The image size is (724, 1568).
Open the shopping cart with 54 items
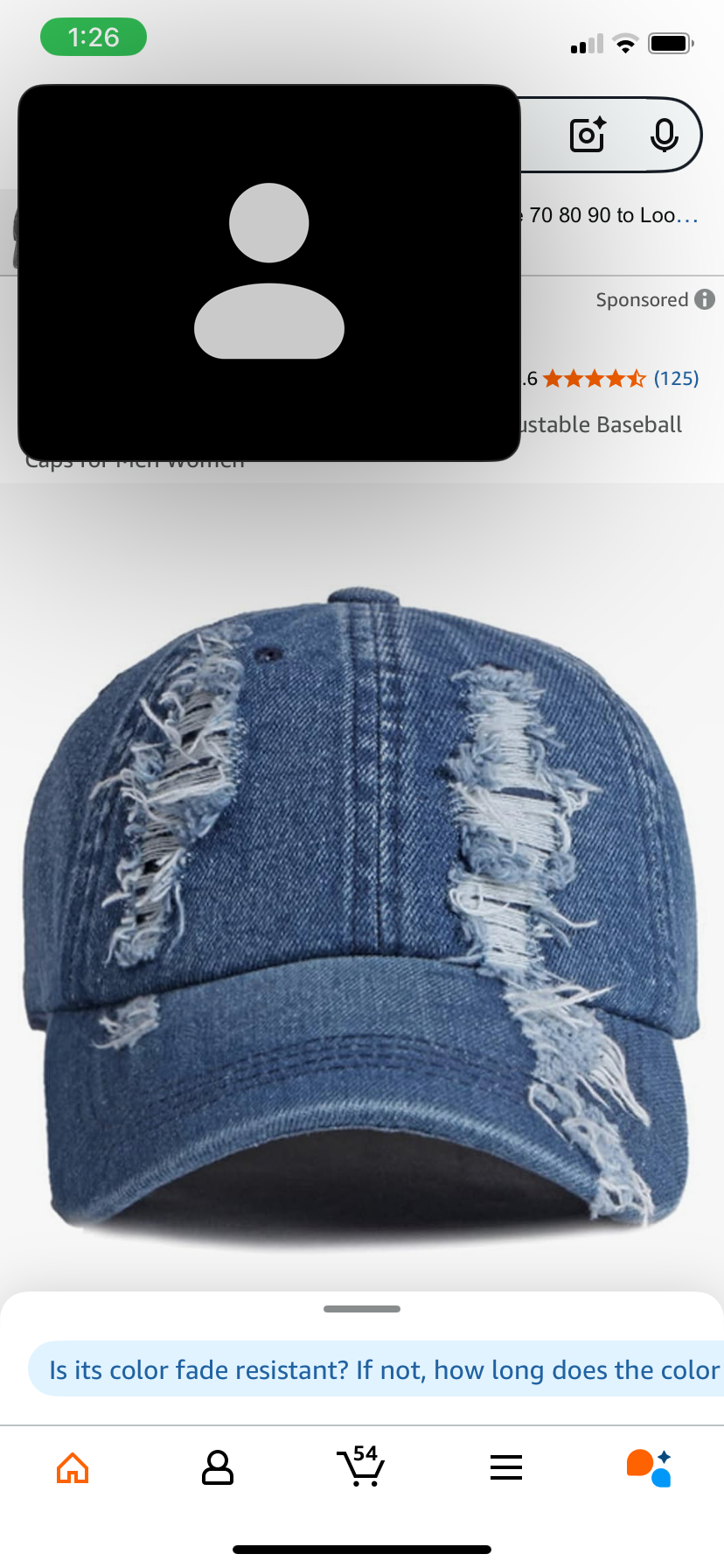362,1466
